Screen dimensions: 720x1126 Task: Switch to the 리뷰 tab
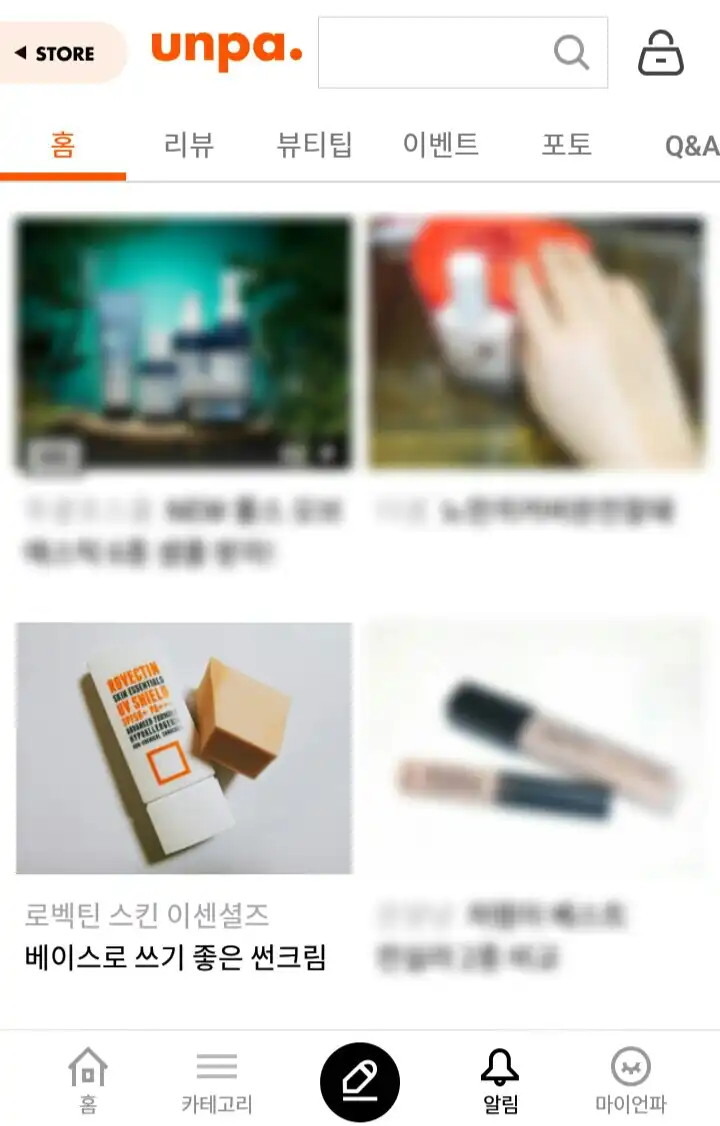(x=189, y=146)
